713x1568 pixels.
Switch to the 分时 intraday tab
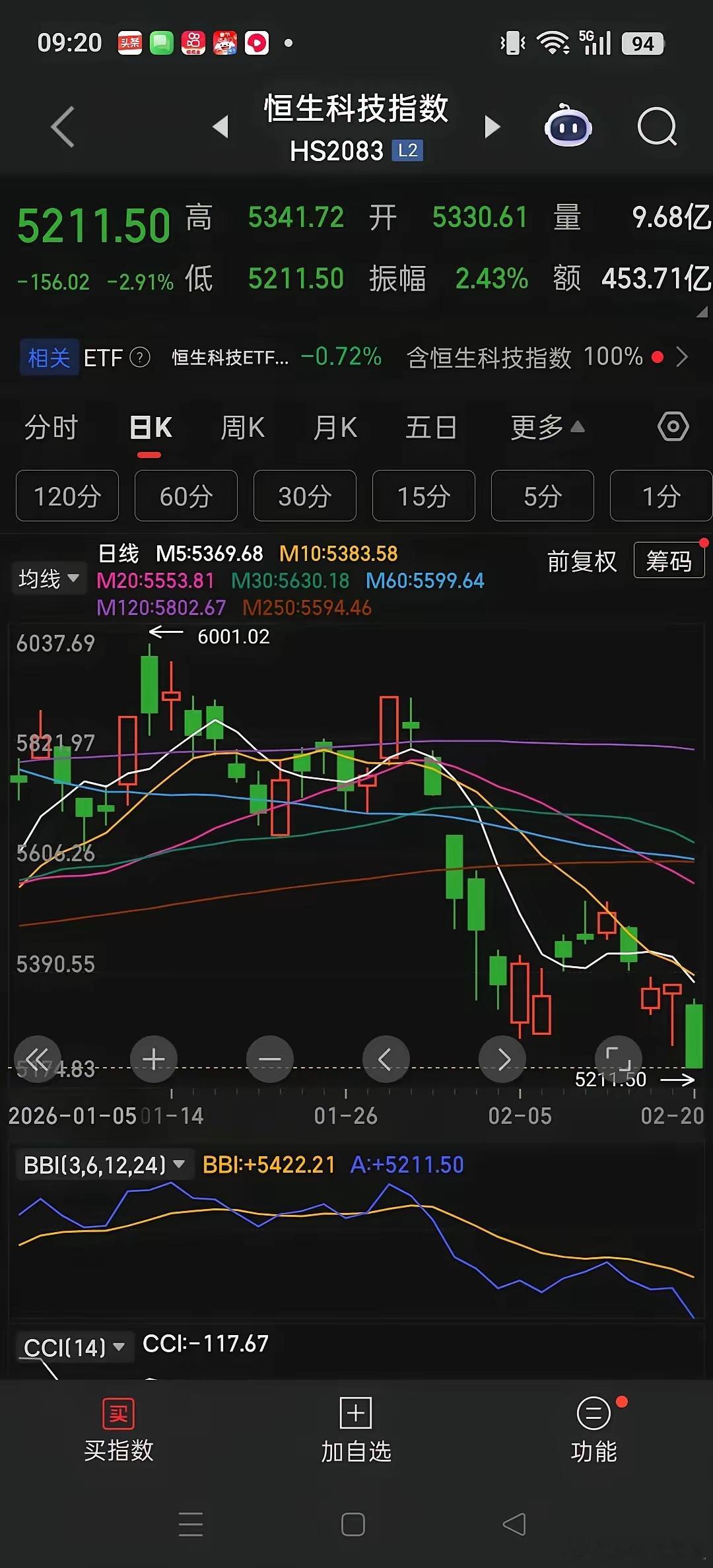pyautogui.click(x=53, y=427)
